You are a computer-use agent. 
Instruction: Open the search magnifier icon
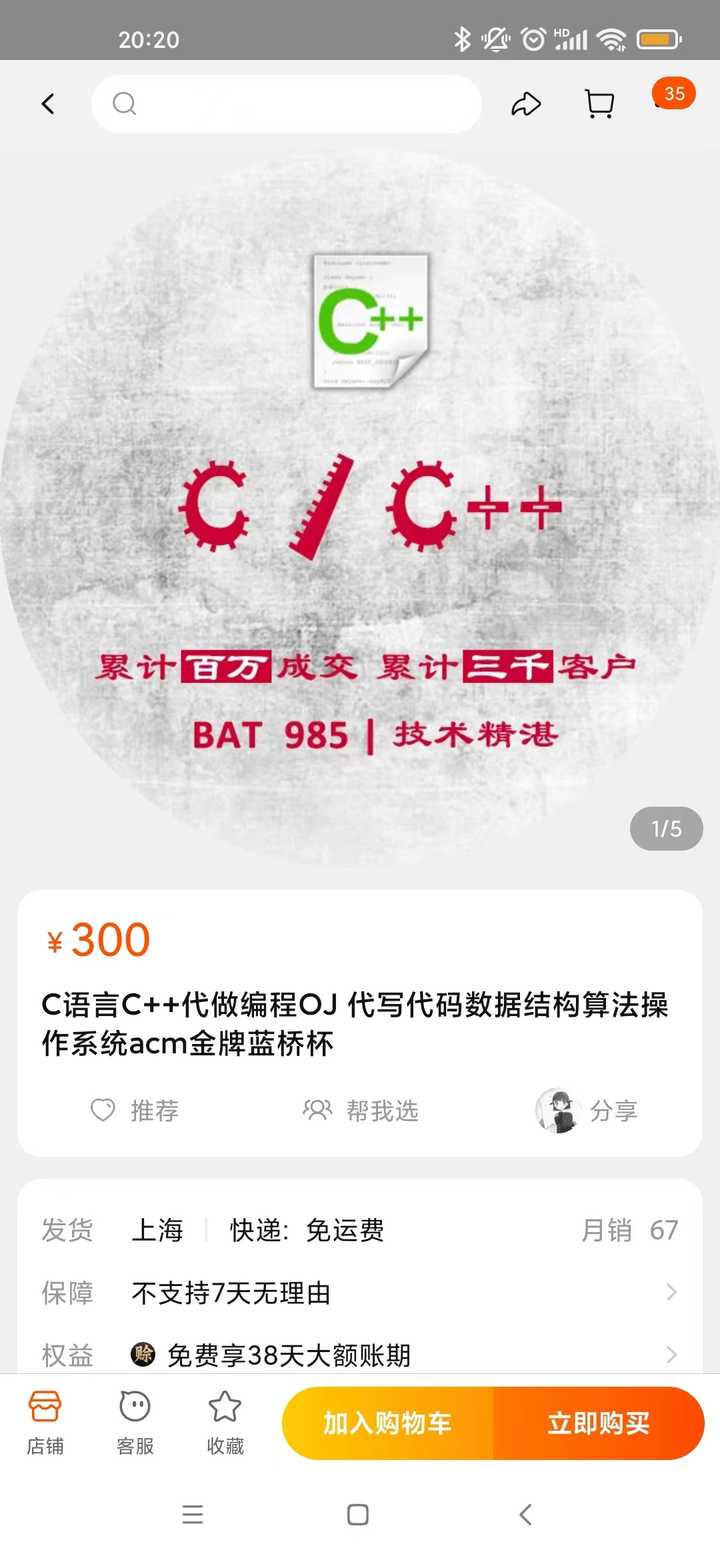pos(123,104)
